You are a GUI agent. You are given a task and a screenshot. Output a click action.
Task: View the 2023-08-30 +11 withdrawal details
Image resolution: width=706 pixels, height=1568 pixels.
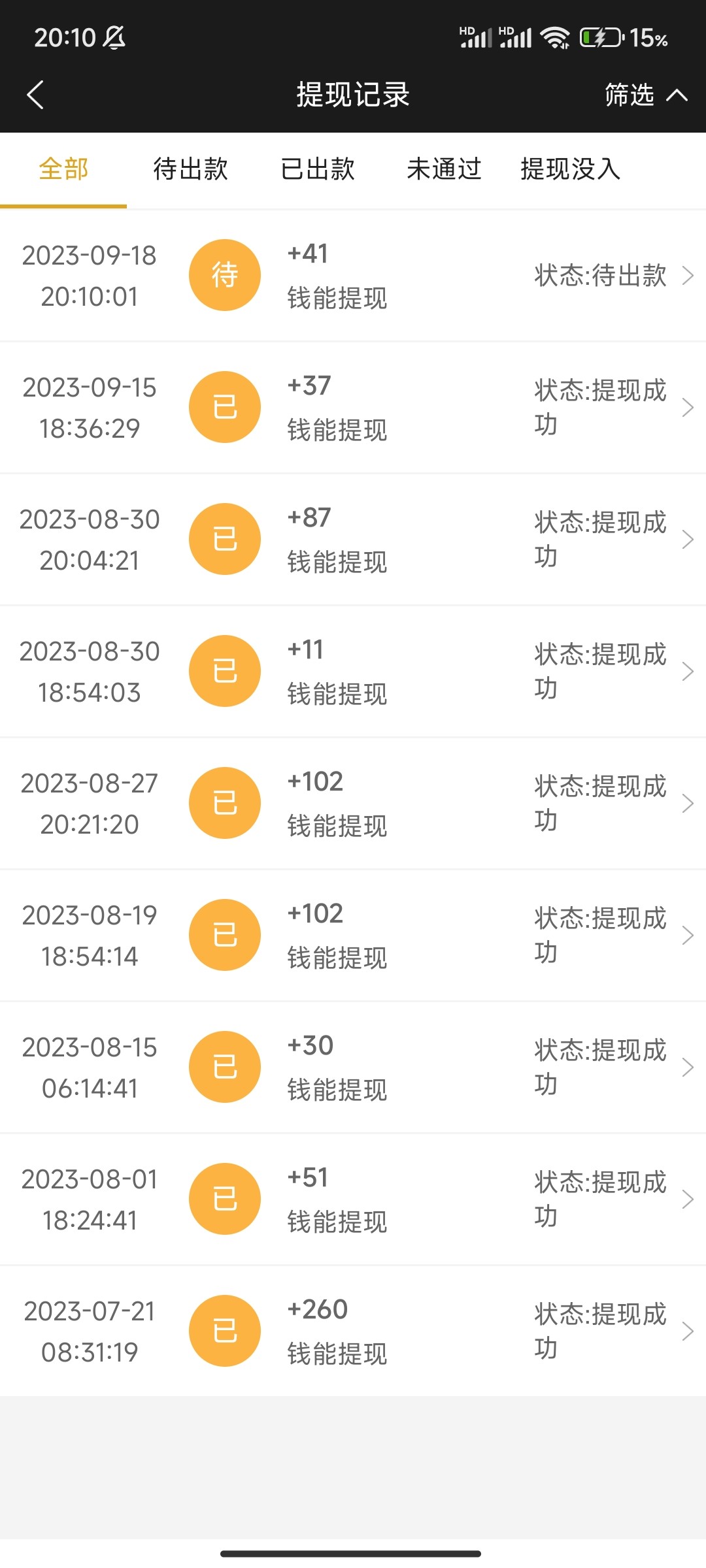353,672
